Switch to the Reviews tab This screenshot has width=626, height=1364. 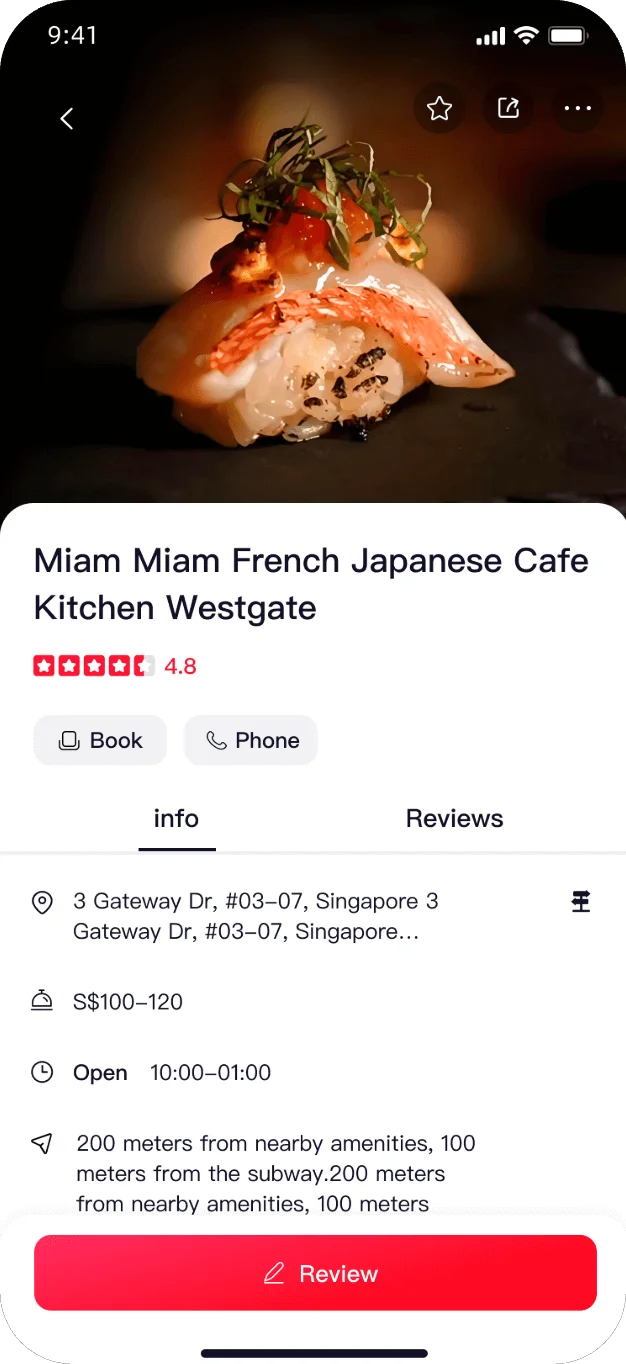click(x=454, y=819)
